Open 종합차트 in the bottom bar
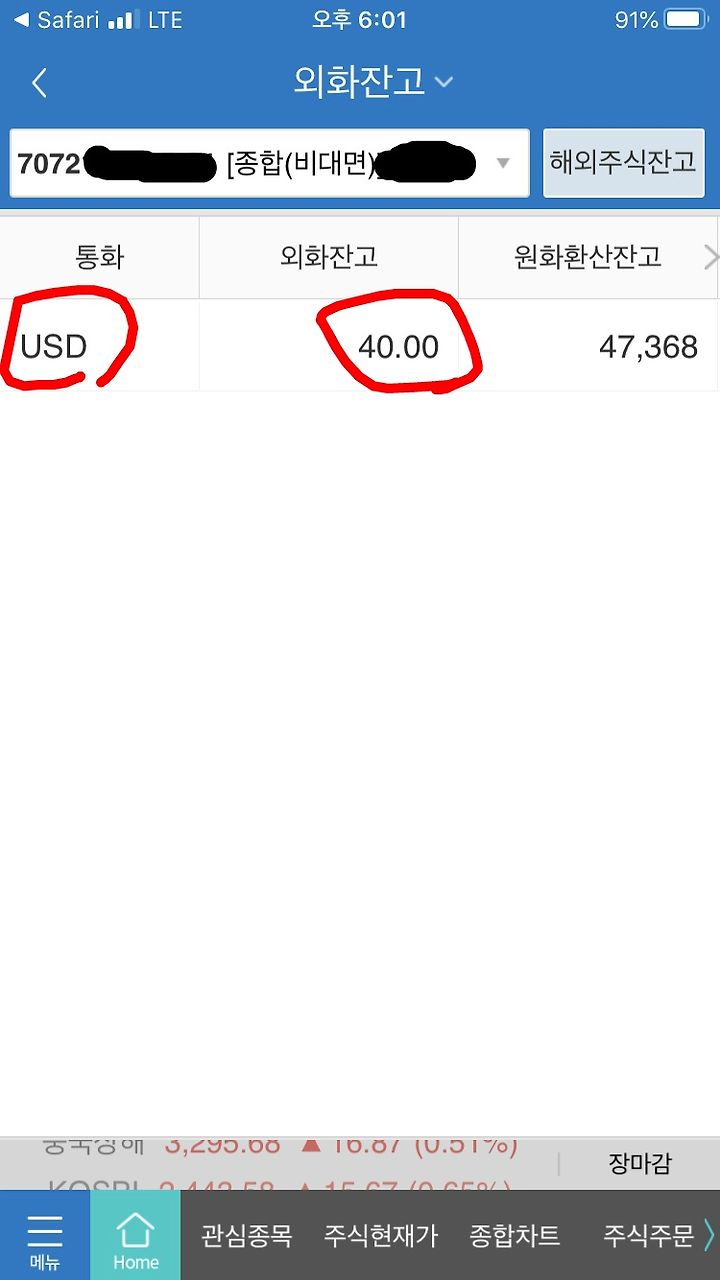720x1280 pixels. coord(515,1236)
